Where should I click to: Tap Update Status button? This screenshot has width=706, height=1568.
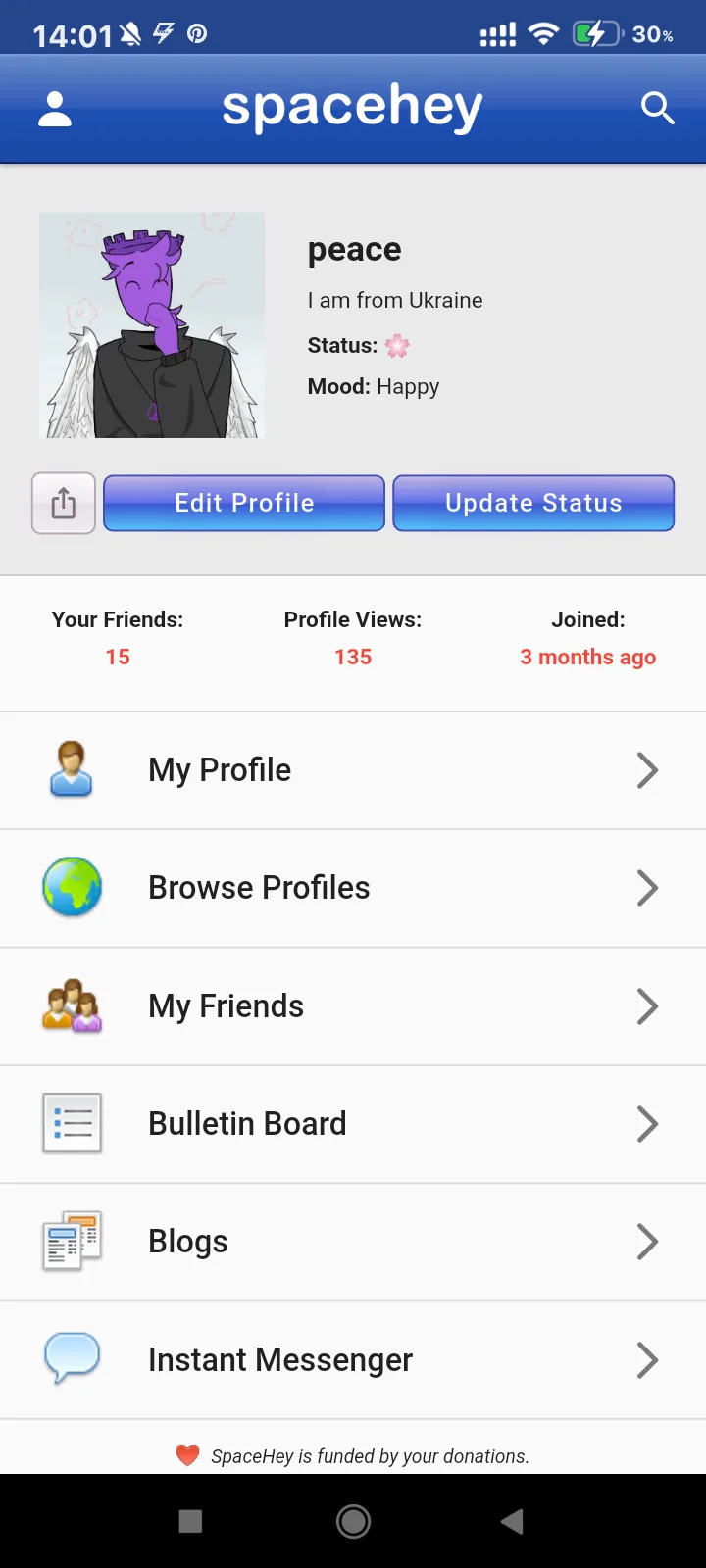tap(533, 504)
